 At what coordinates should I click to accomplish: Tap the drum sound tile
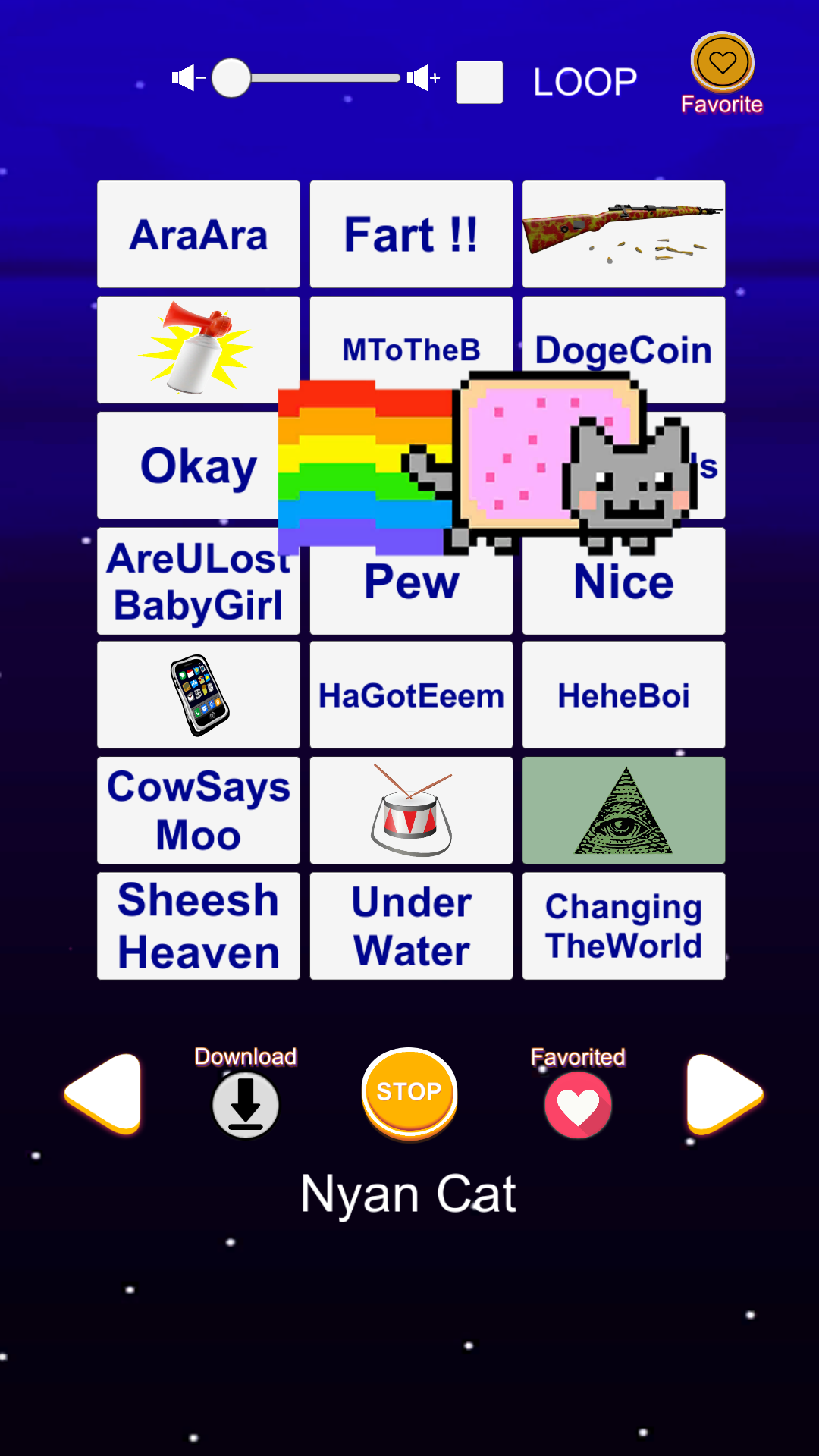click(411, 811)
